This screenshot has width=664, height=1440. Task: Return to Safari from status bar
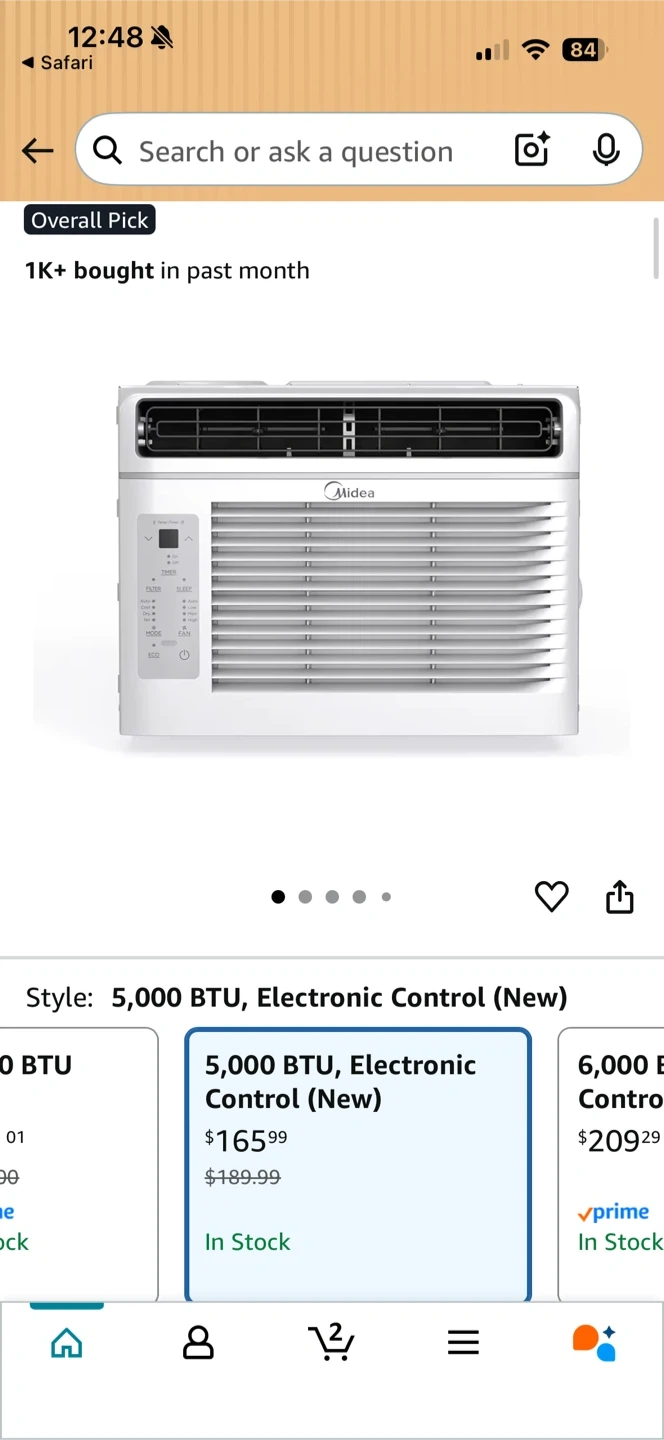pyautogui.click(x=58, y=63)
